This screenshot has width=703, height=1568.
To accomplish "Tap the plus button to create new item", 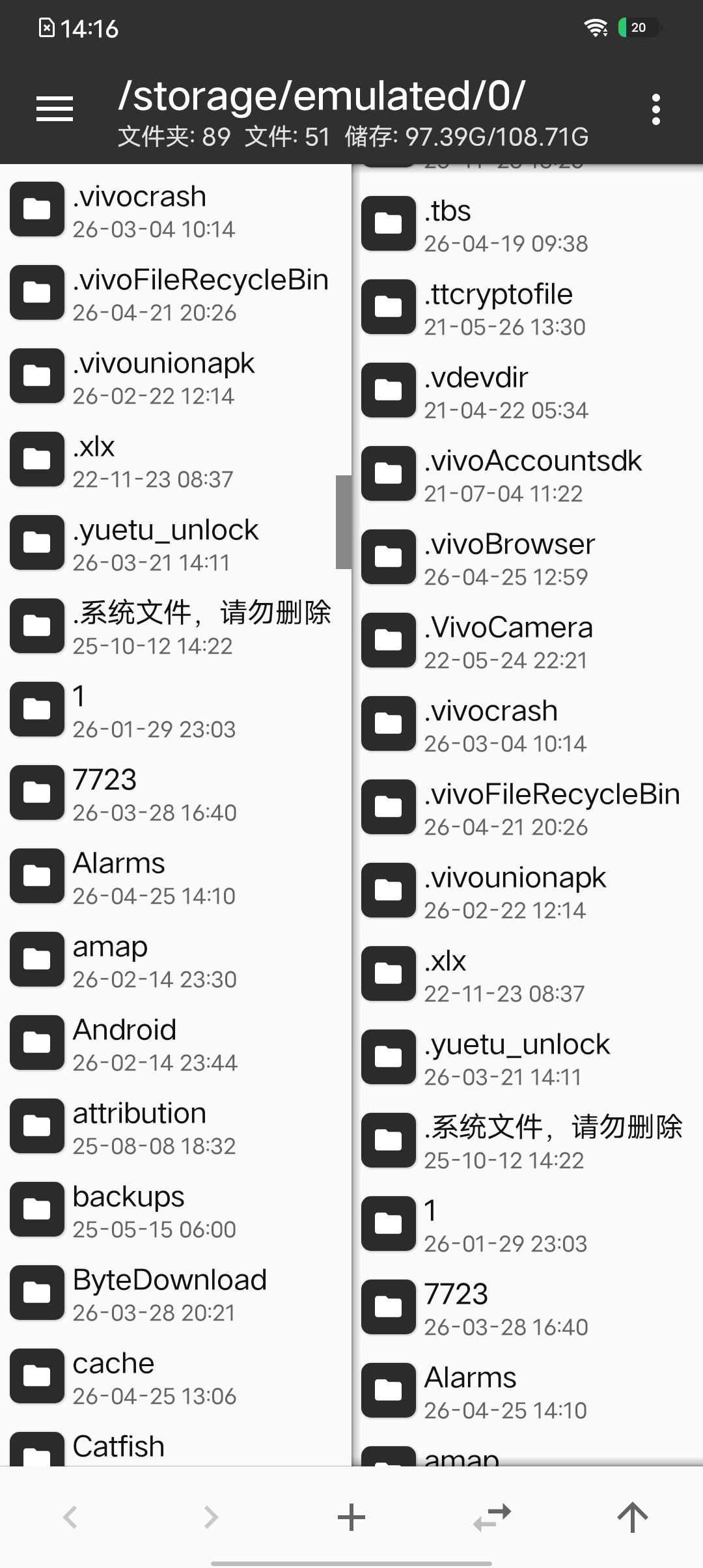I will (x=351, y=1517).
